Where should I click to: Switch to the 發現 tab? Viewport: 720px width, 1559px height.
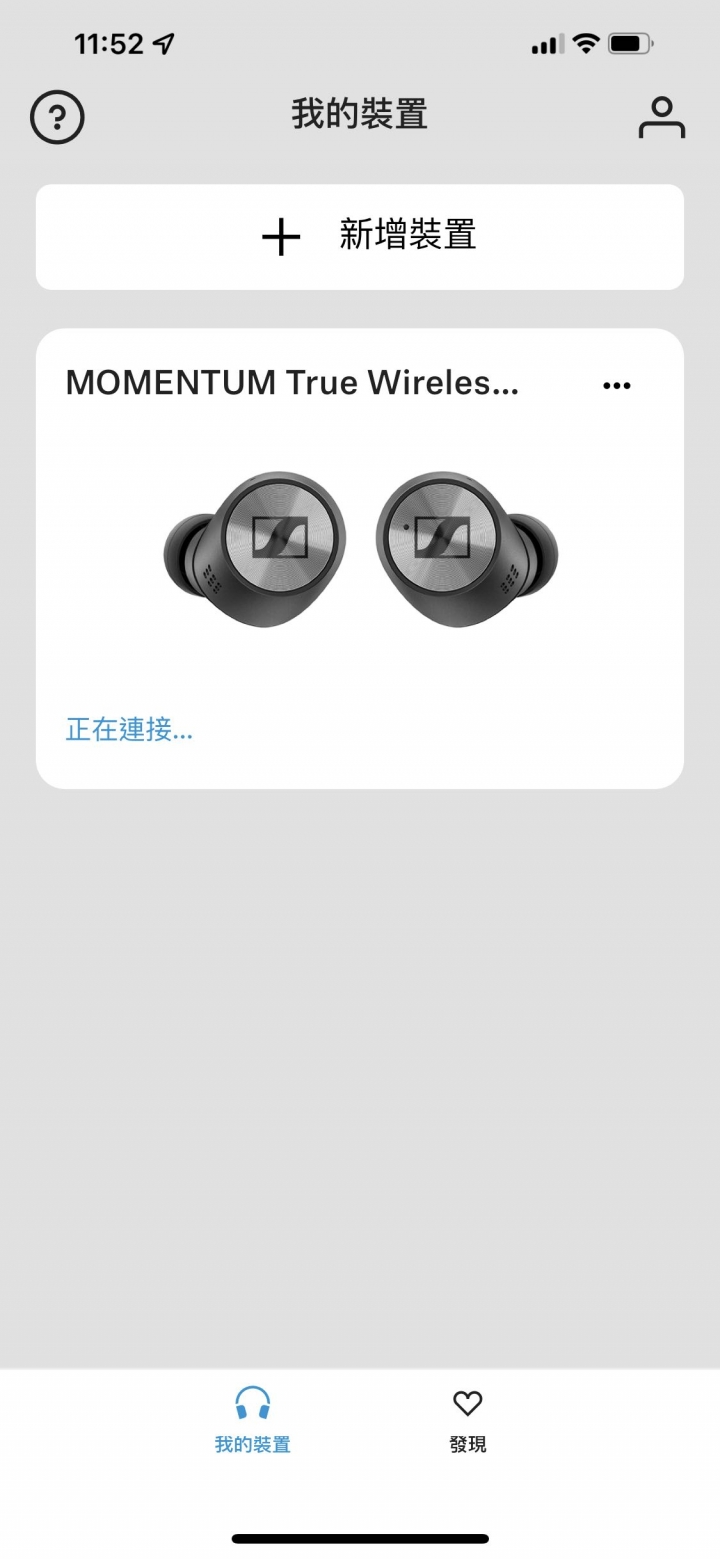click(467, 1420)
